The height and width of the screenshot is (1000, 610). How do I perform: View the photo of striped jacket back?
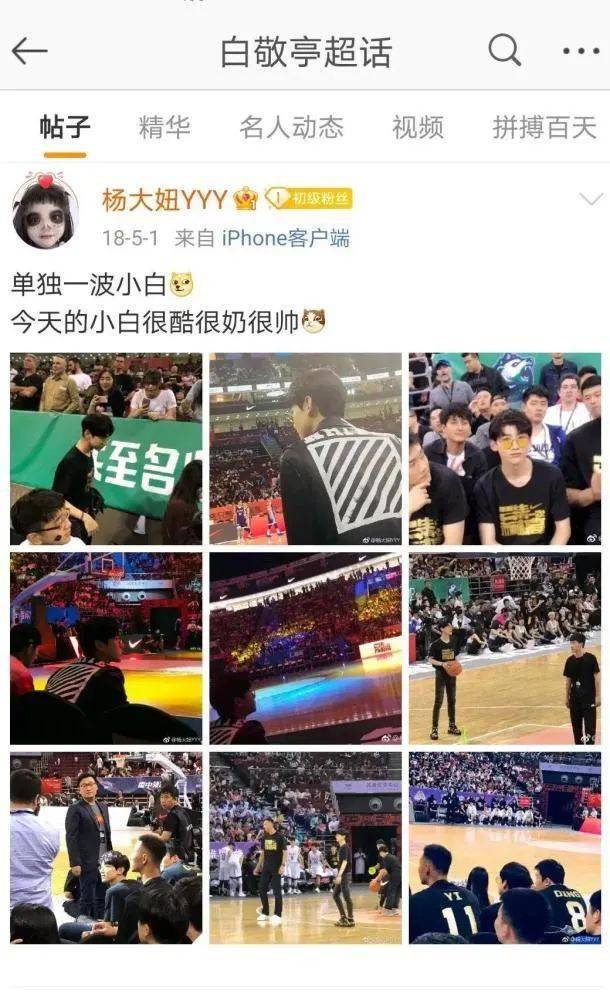[x=305, y=448]
